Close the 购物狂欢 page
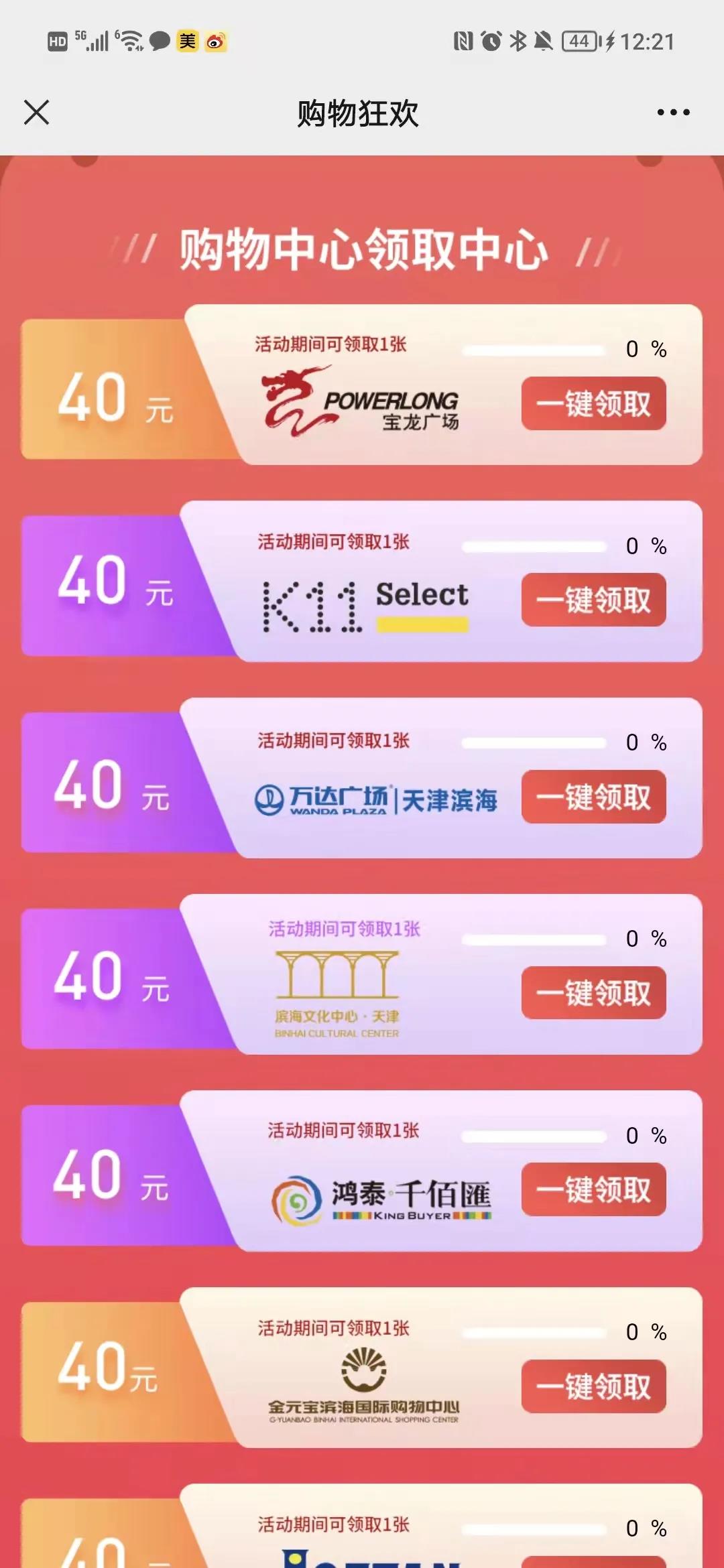 point(37,113)
